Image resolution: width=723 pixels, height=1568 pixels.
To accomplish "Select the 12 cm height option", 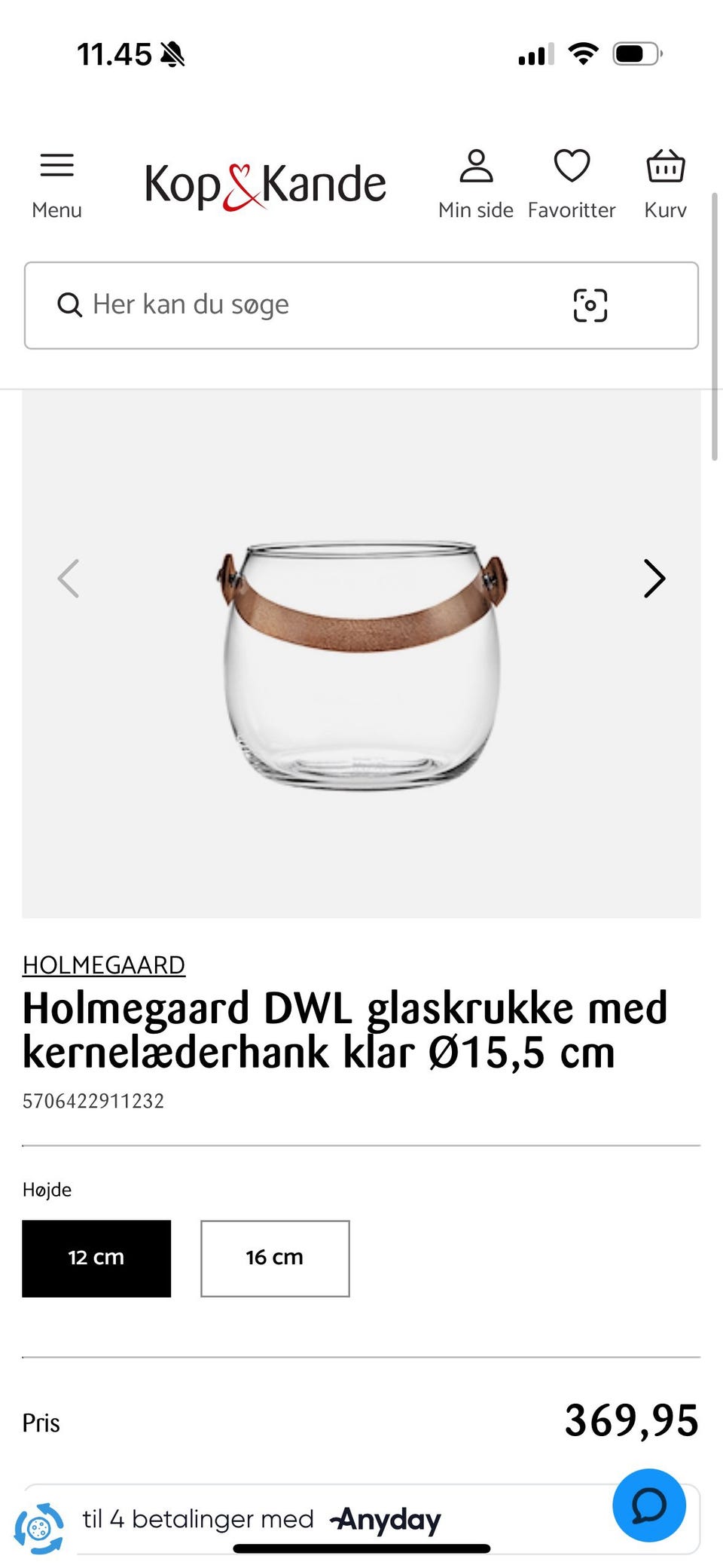I will [x=96, y=1258].
